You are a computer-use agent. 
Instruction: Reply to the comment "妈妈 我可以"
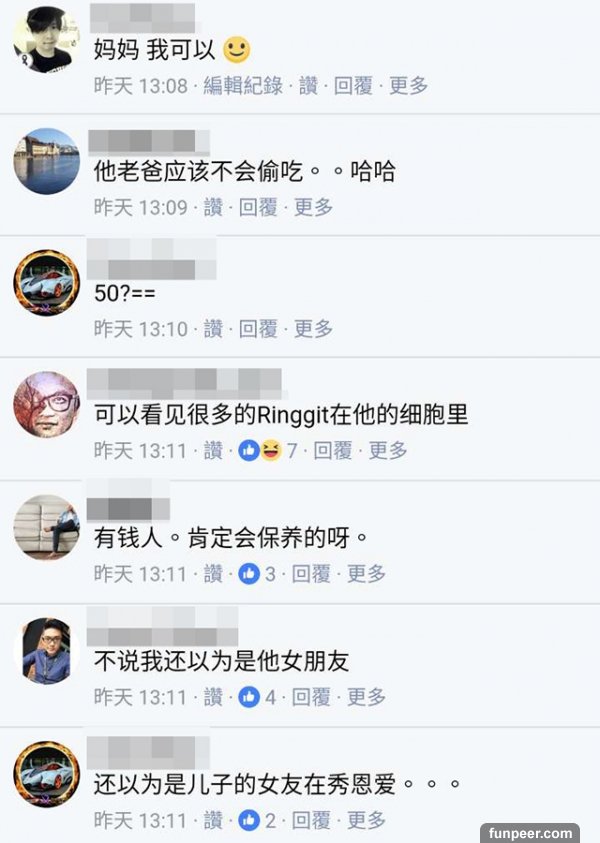click(353, 86)
